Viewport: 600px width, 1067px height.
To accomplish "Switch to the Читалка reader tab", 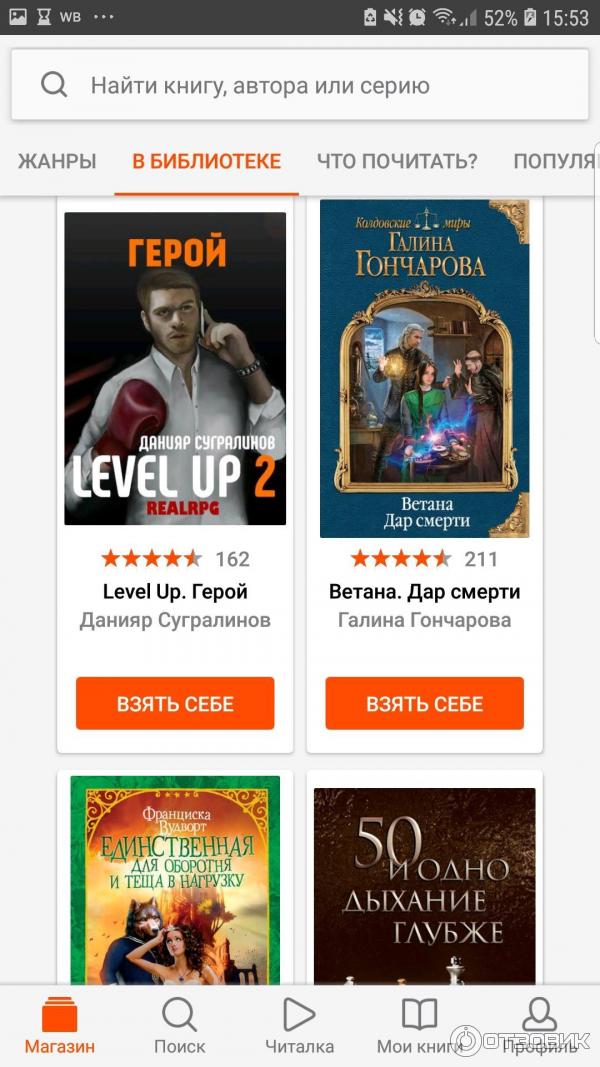I will (x=299, y=1026).
